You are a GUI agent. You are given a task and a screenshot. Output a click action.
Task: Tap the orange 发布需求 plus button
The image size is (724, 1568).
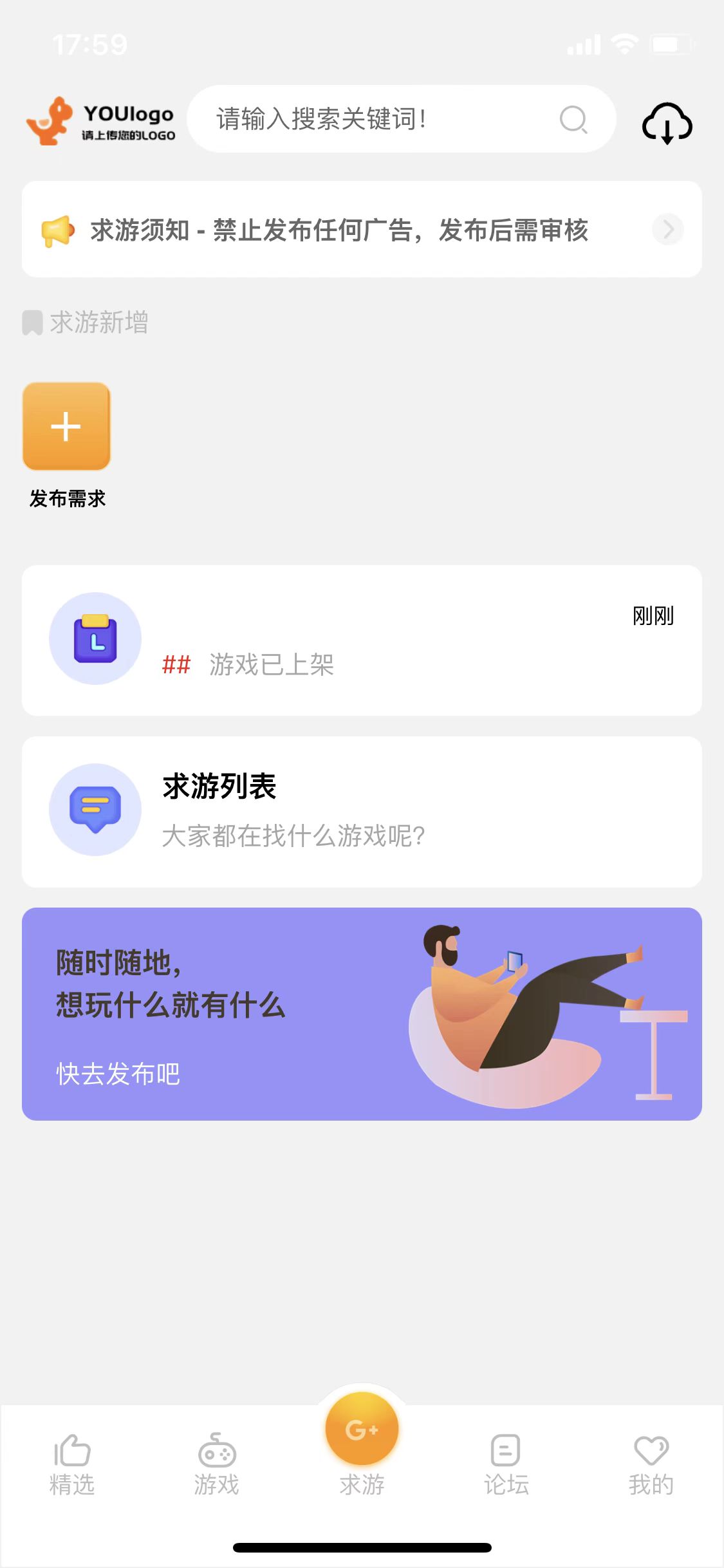pyautogui.click(x=66, y=426)
